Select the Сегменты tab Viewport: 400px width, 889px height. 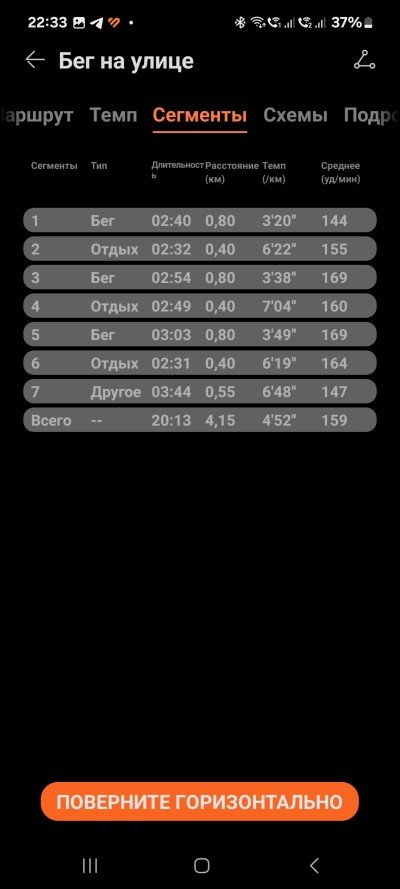point(199,115)
